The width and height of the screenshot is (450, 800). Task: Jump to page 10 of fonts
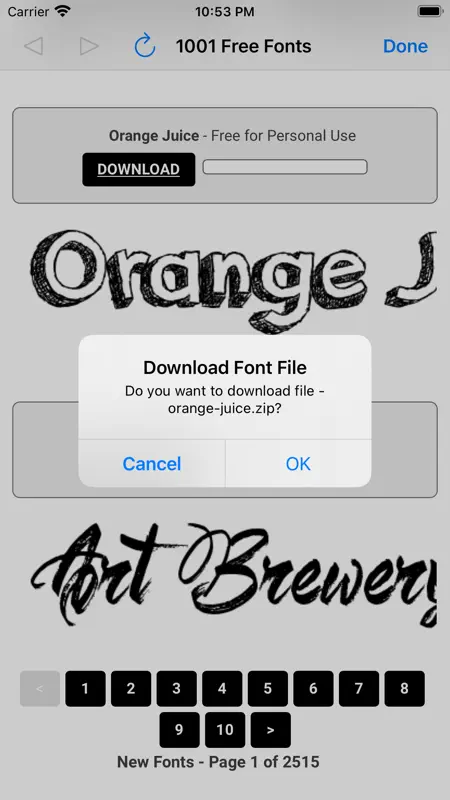coord(225,730)
